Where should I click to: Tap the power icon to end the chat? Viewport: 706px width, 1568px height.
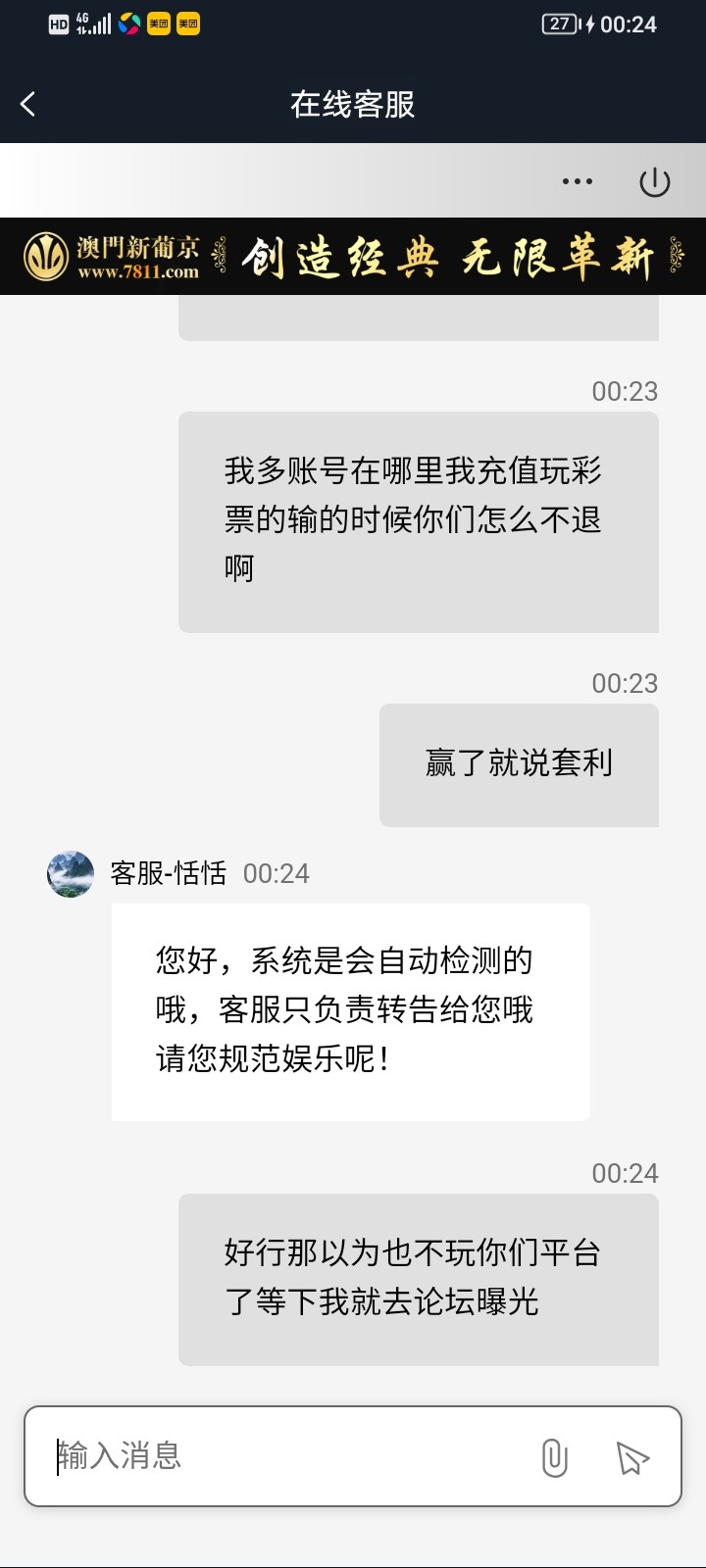pos(654,182)
